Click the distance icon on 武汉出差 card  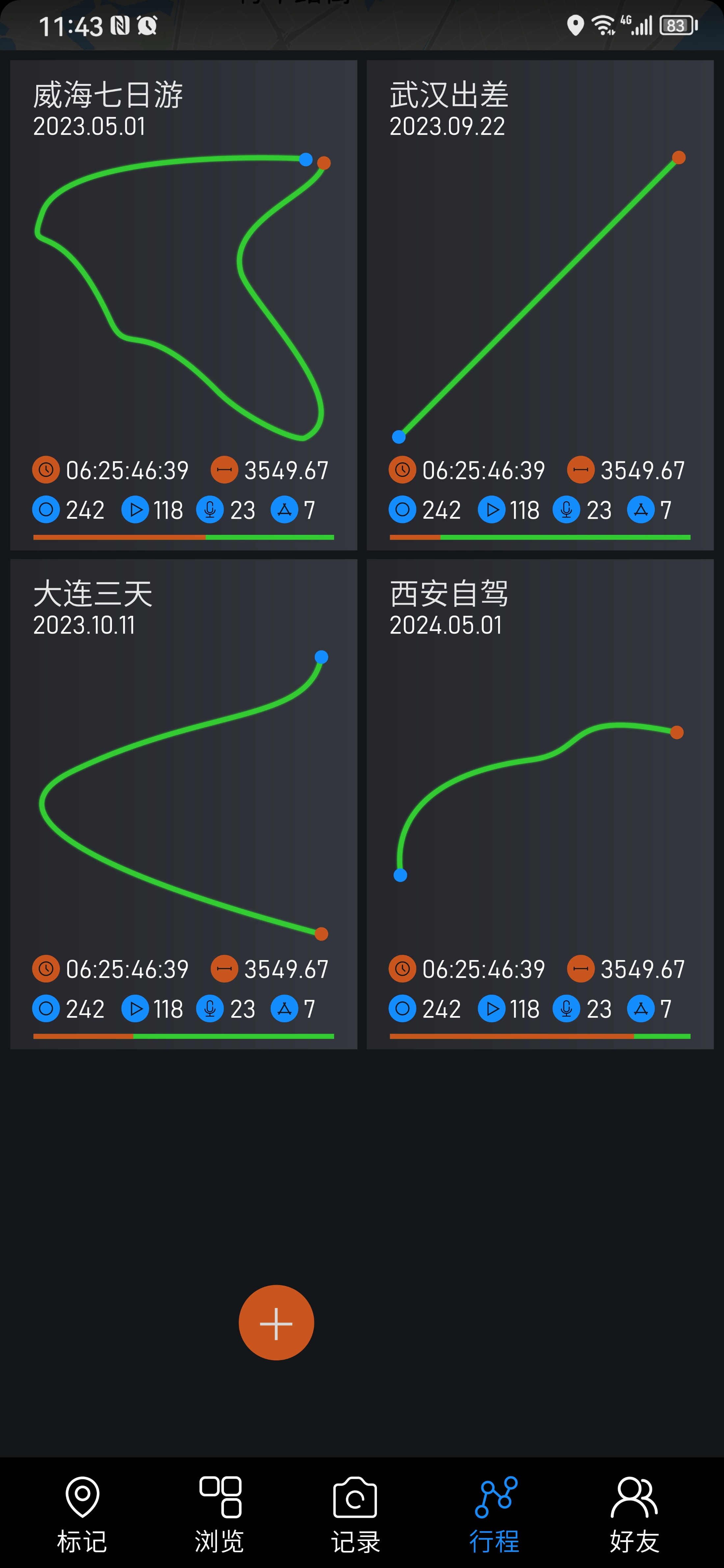(580, 470)
